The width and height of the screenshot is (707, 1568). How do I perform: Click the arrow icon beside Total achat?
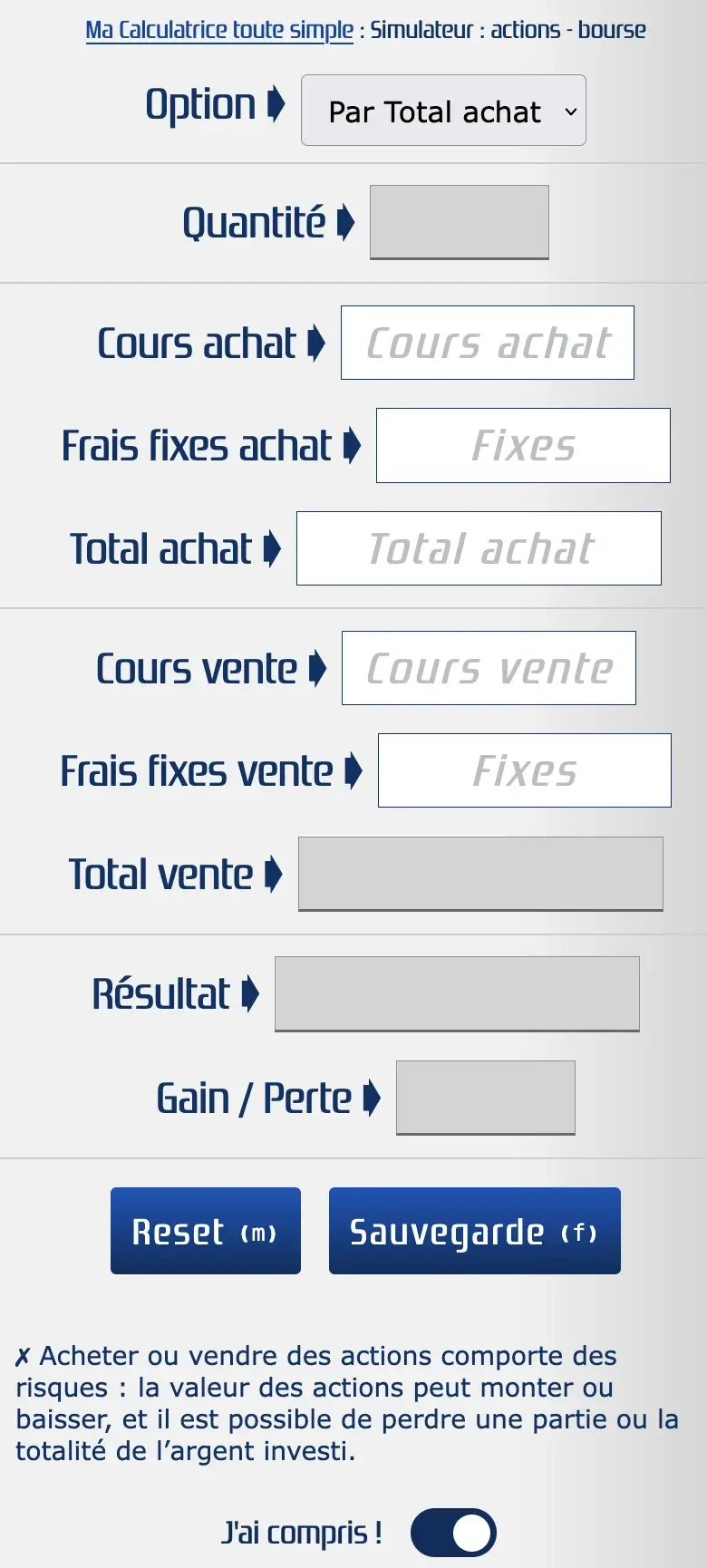pos(272,548)
